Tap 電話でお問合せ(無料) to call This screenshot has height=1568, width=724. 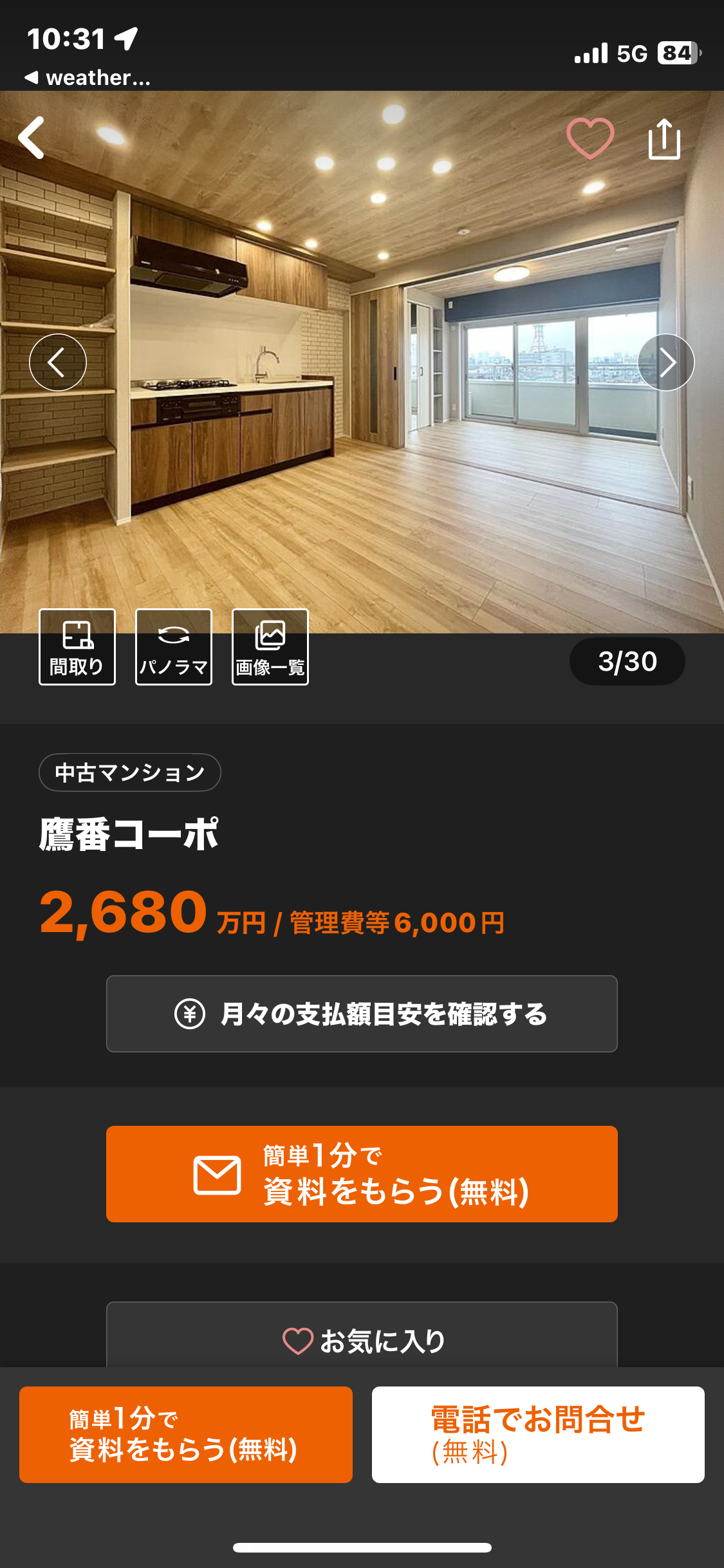[x=538, y=1435]
